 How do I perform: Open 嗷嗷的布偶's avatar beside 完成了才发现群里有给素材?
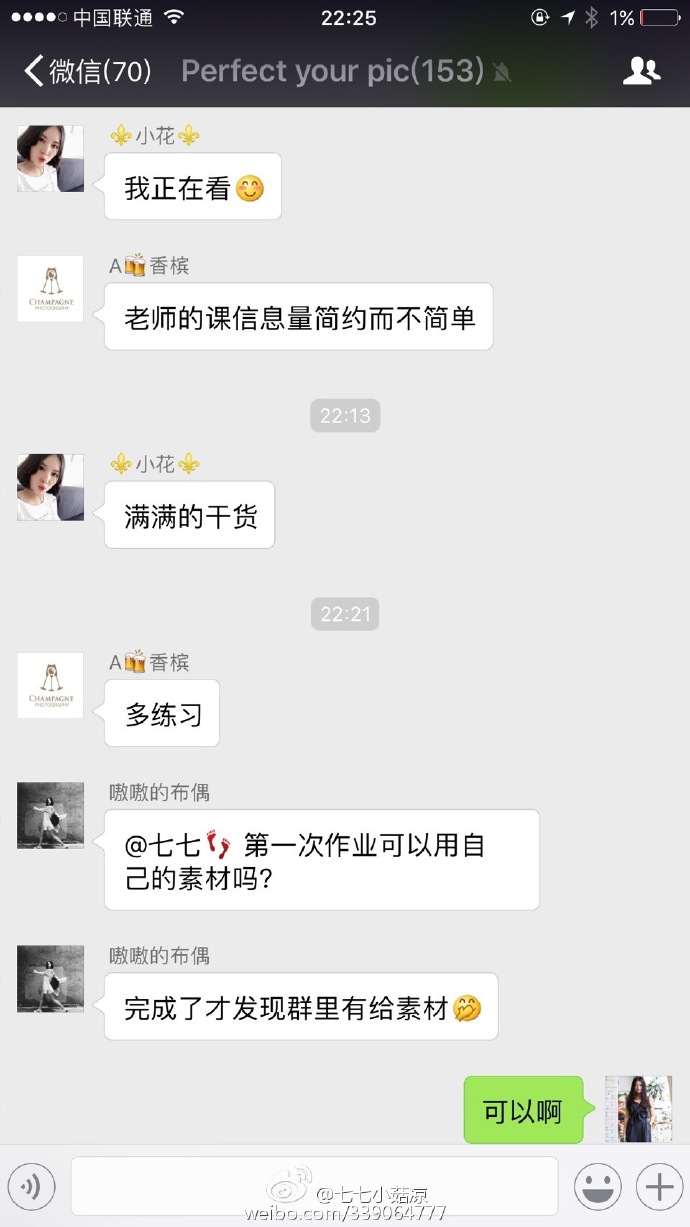click(50, 978)
